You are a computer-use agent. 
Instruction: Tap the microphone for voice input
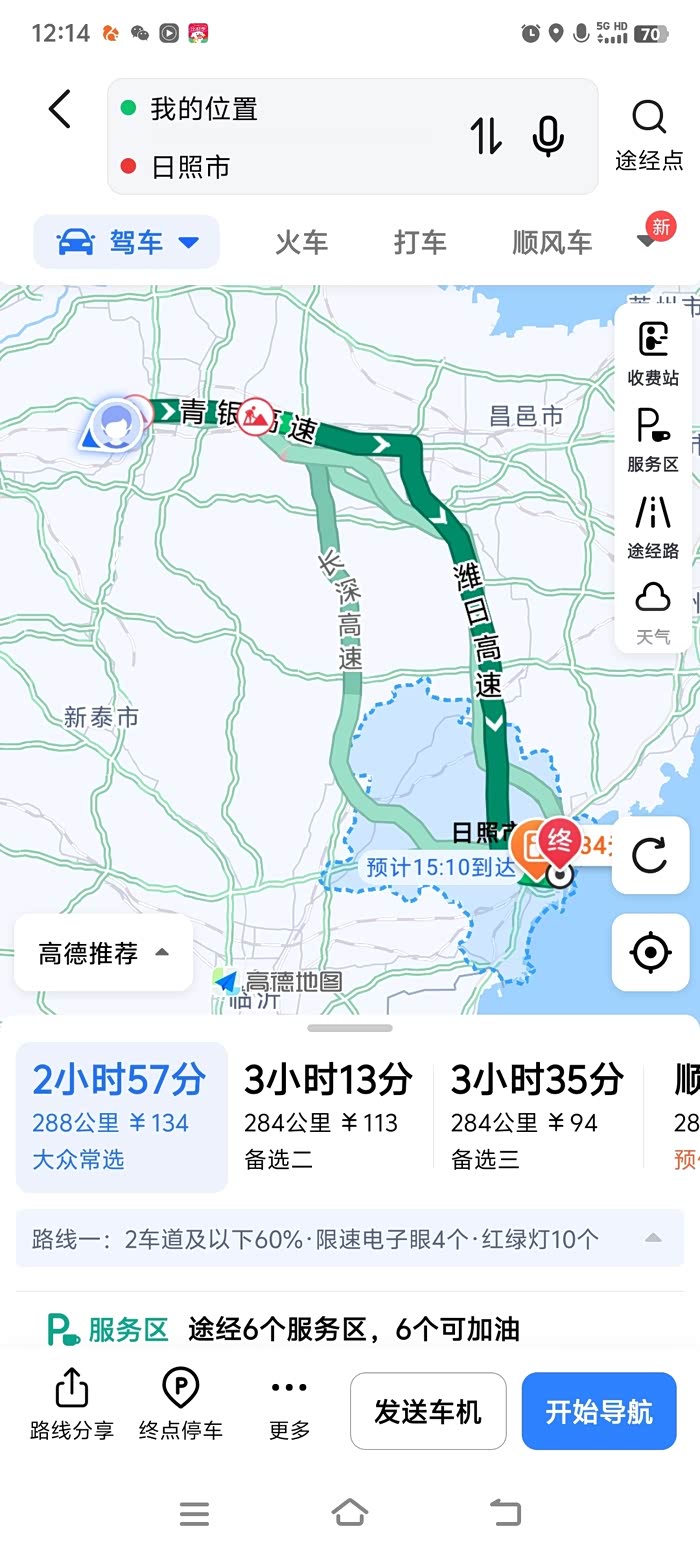[548, 136]
